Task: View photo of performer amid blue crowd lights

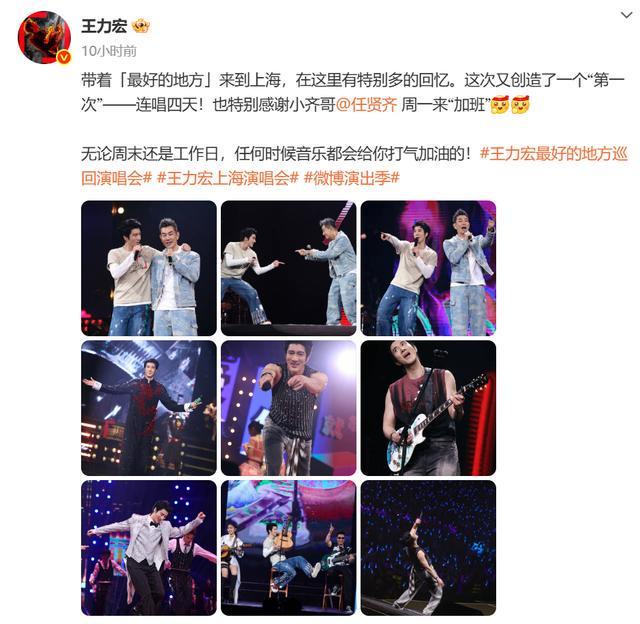Action: tap(428, 547)
